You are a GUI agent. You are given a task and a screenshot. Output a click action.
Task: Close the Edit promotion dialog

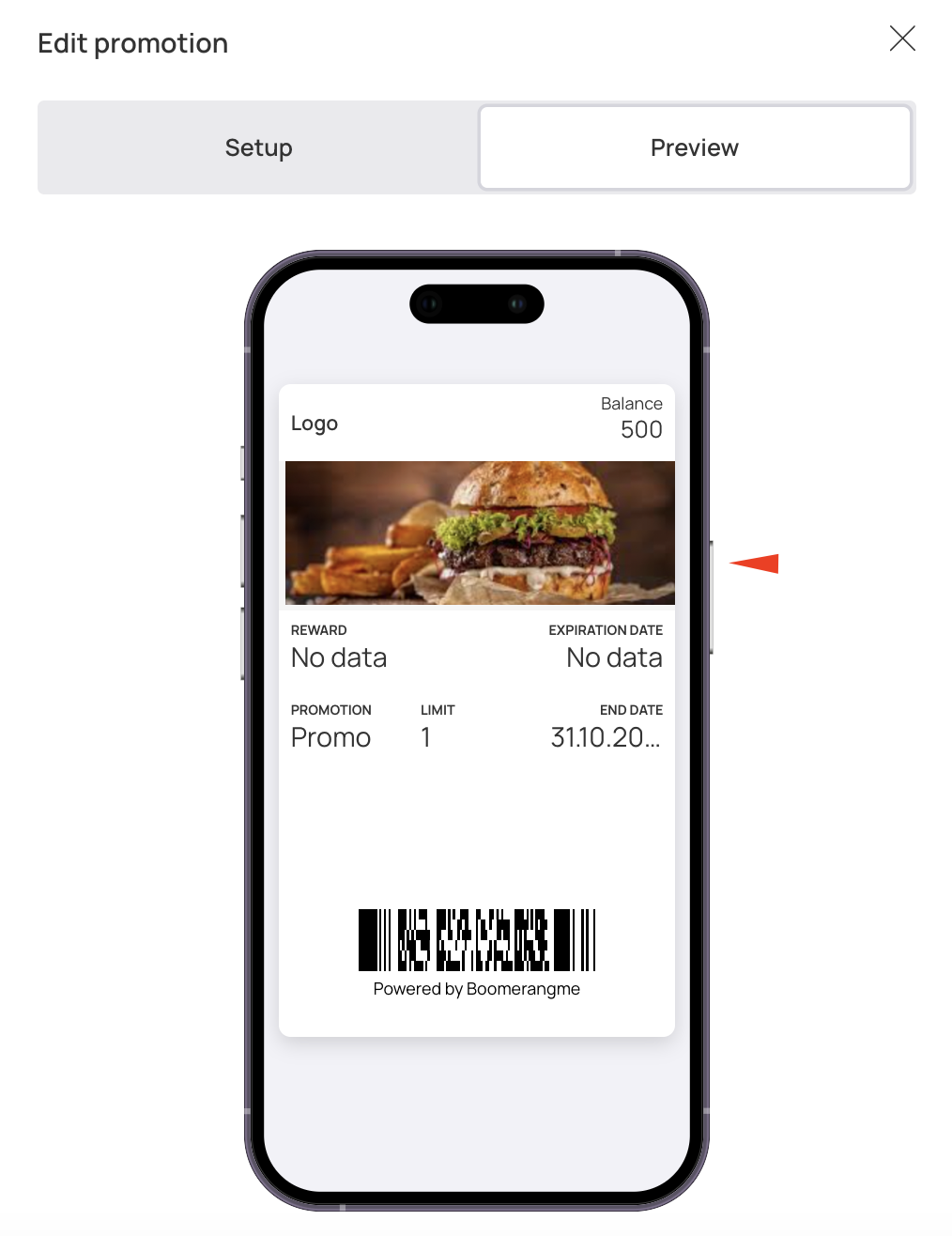pos(902,39)
